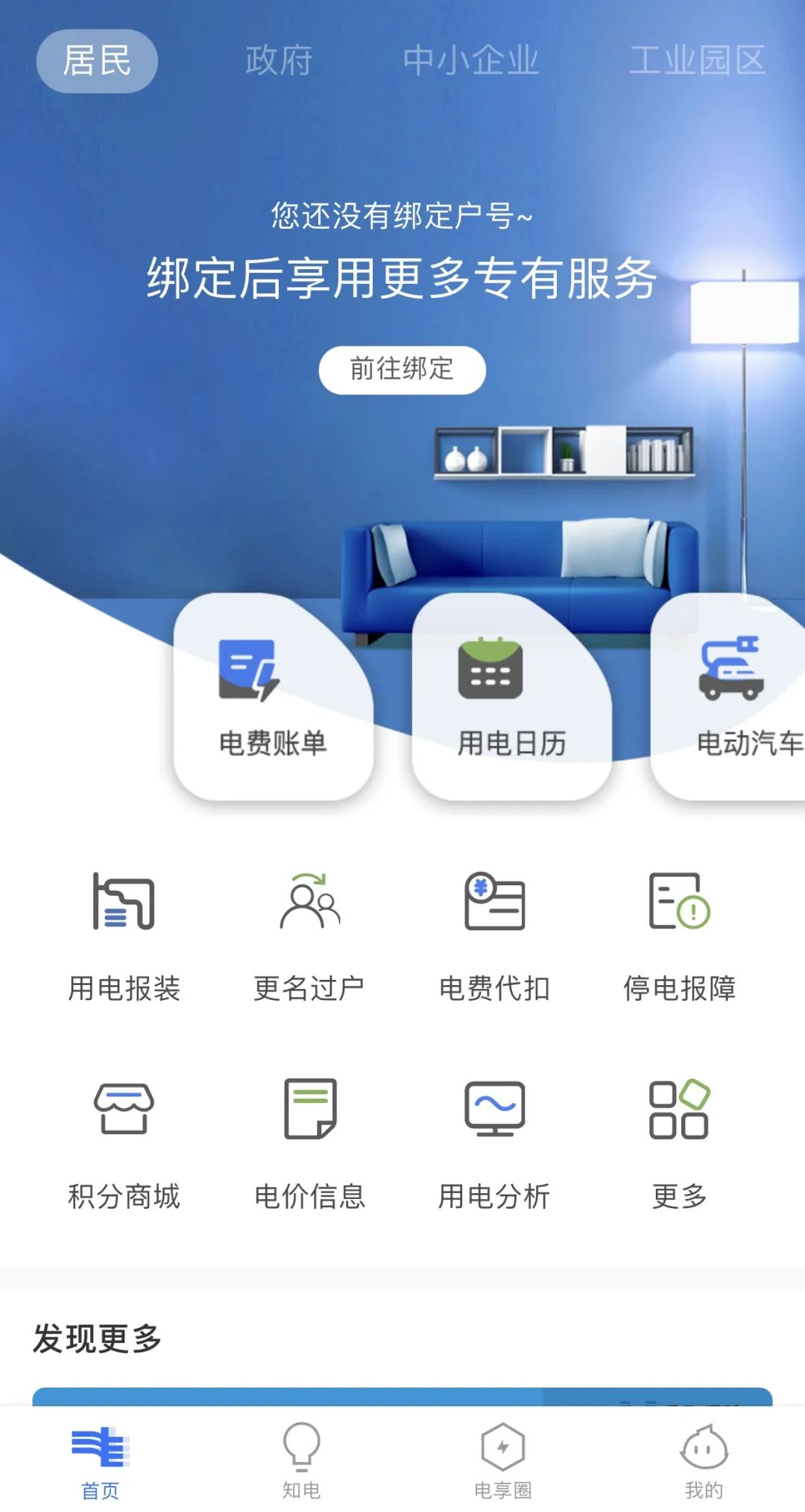The height and width of the screenshot is (1512, 805).
Task: Tap the 前往绑定 button
Action: [402, 370]
